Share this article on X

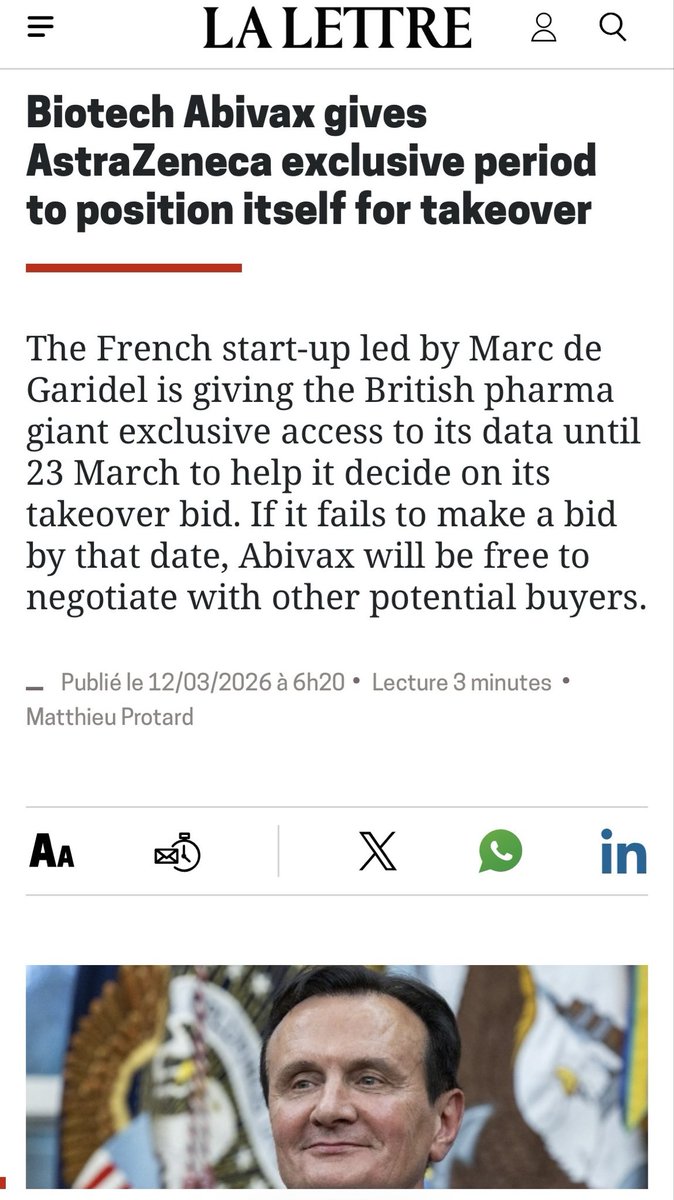point(377,852)
